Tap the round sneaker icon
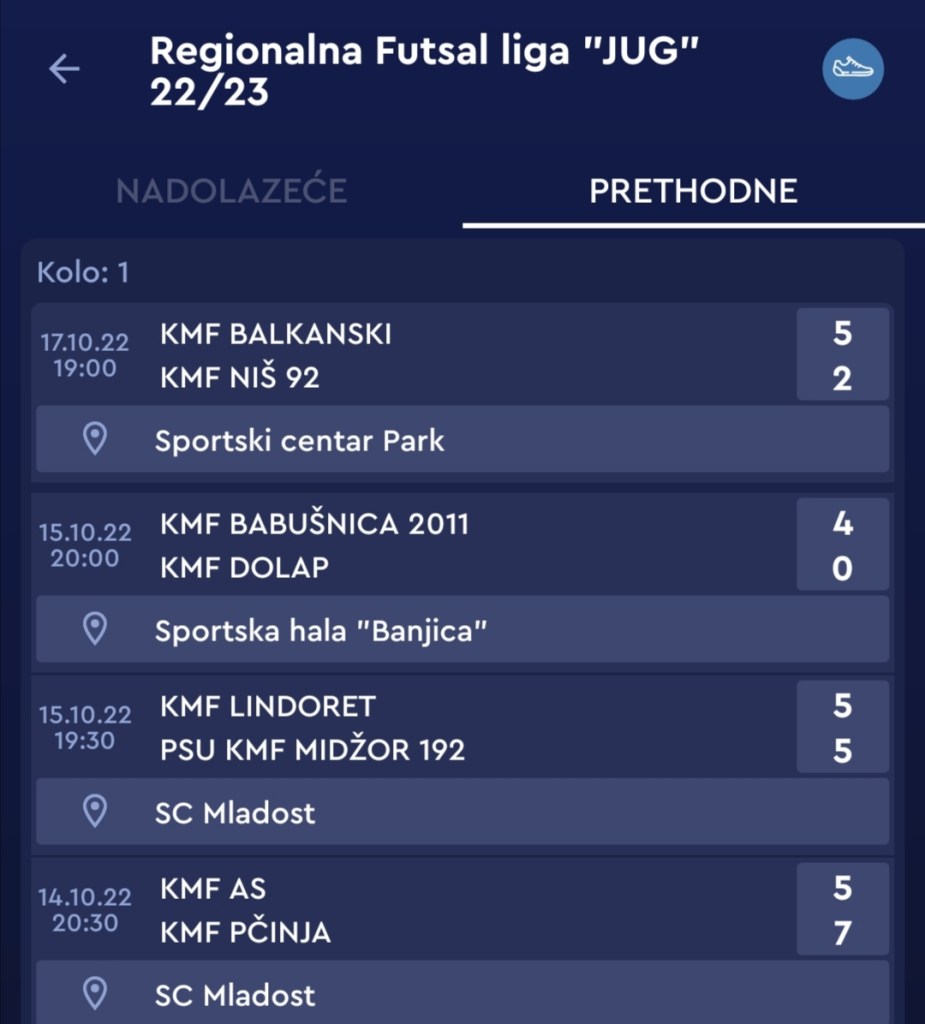925x1024 pixels. coord(853,69)
